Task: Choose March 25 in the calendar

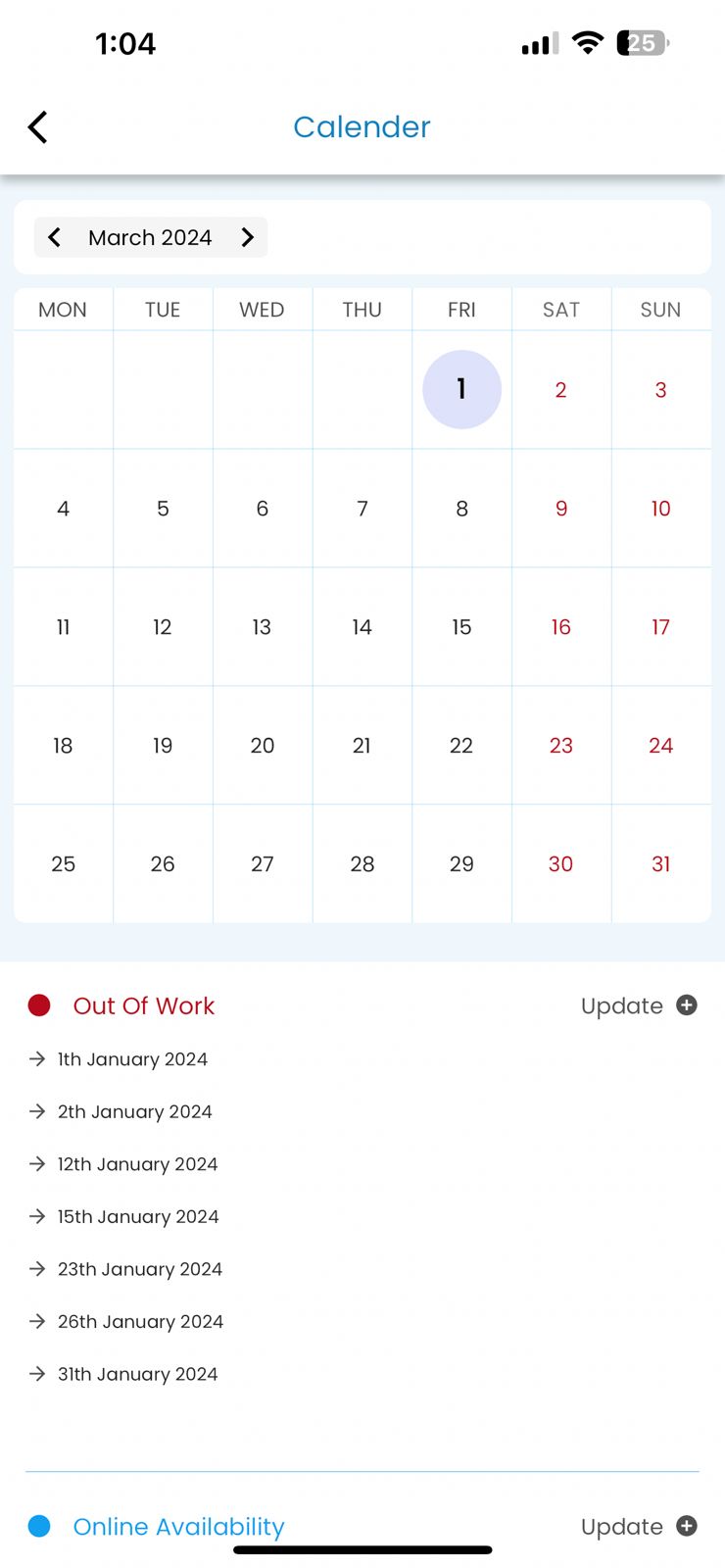Action: [63, 864]
